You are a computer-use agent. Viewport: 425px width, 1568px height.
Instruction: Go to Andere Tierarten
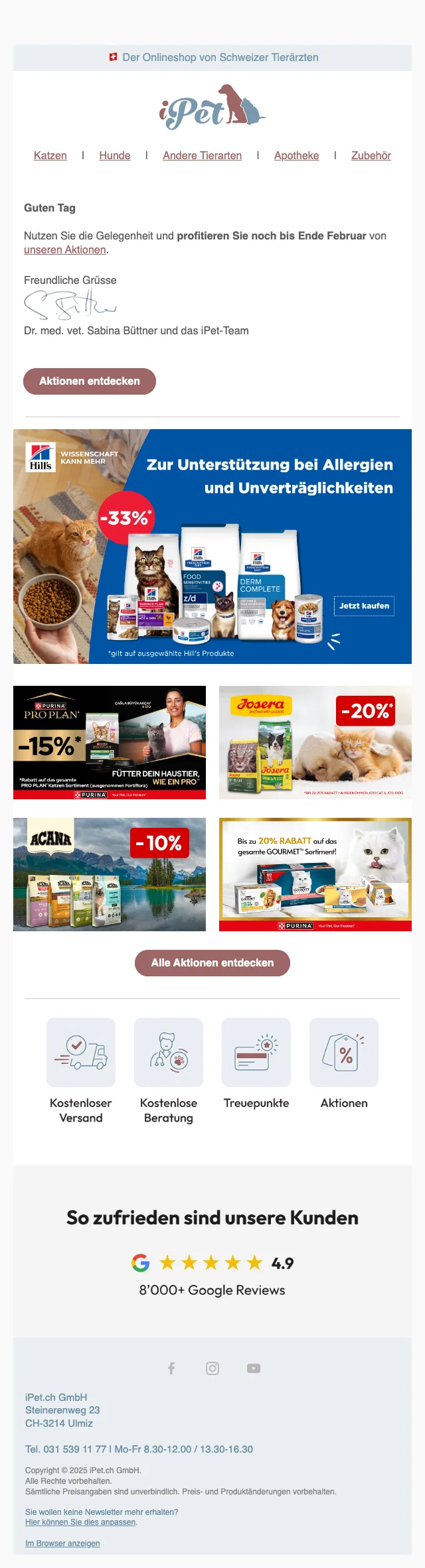(202, 155)
